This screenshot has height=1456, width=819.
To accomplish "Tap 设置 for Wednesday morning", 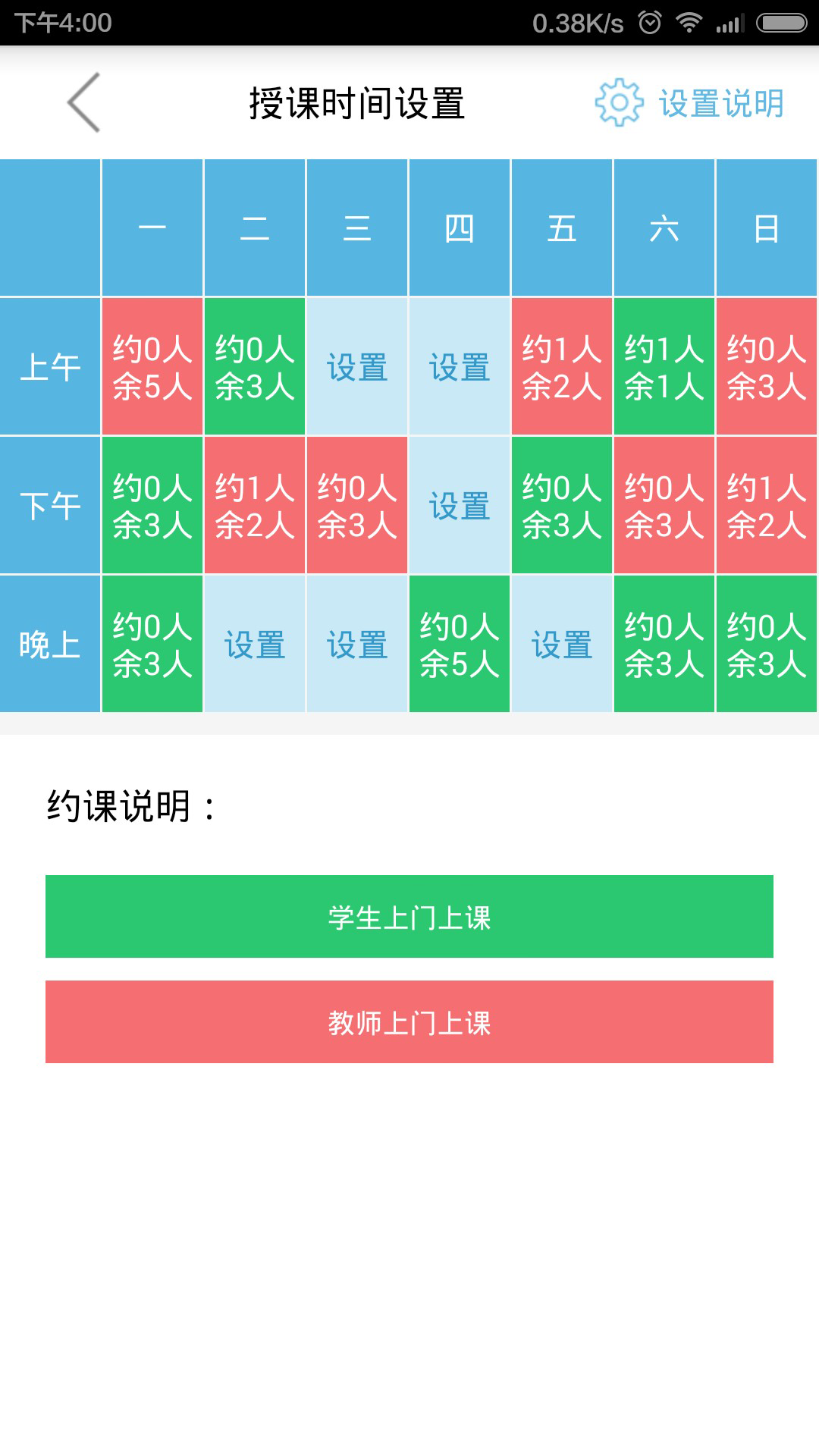I will (357, 366).
